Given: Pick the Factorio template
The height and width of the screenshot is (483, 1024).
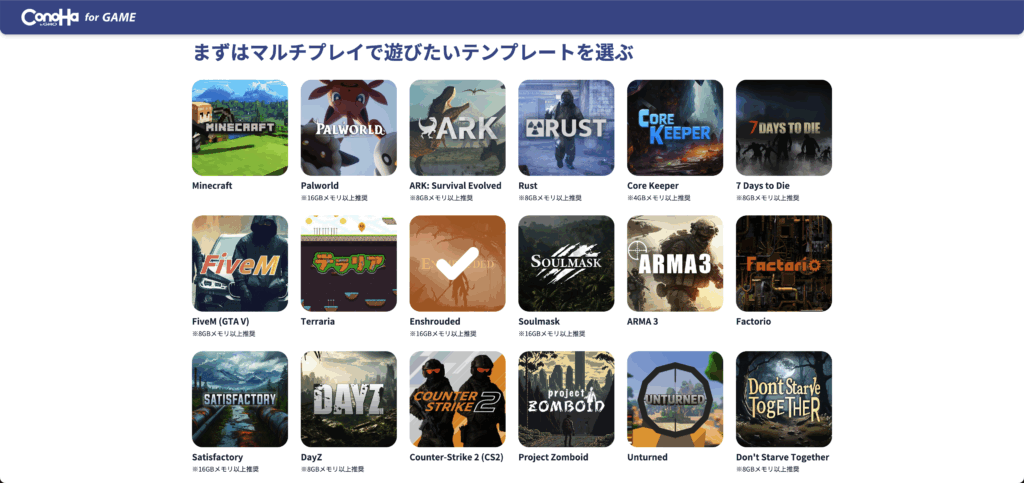Looking at the screenshot, I should tap(783, 263).
